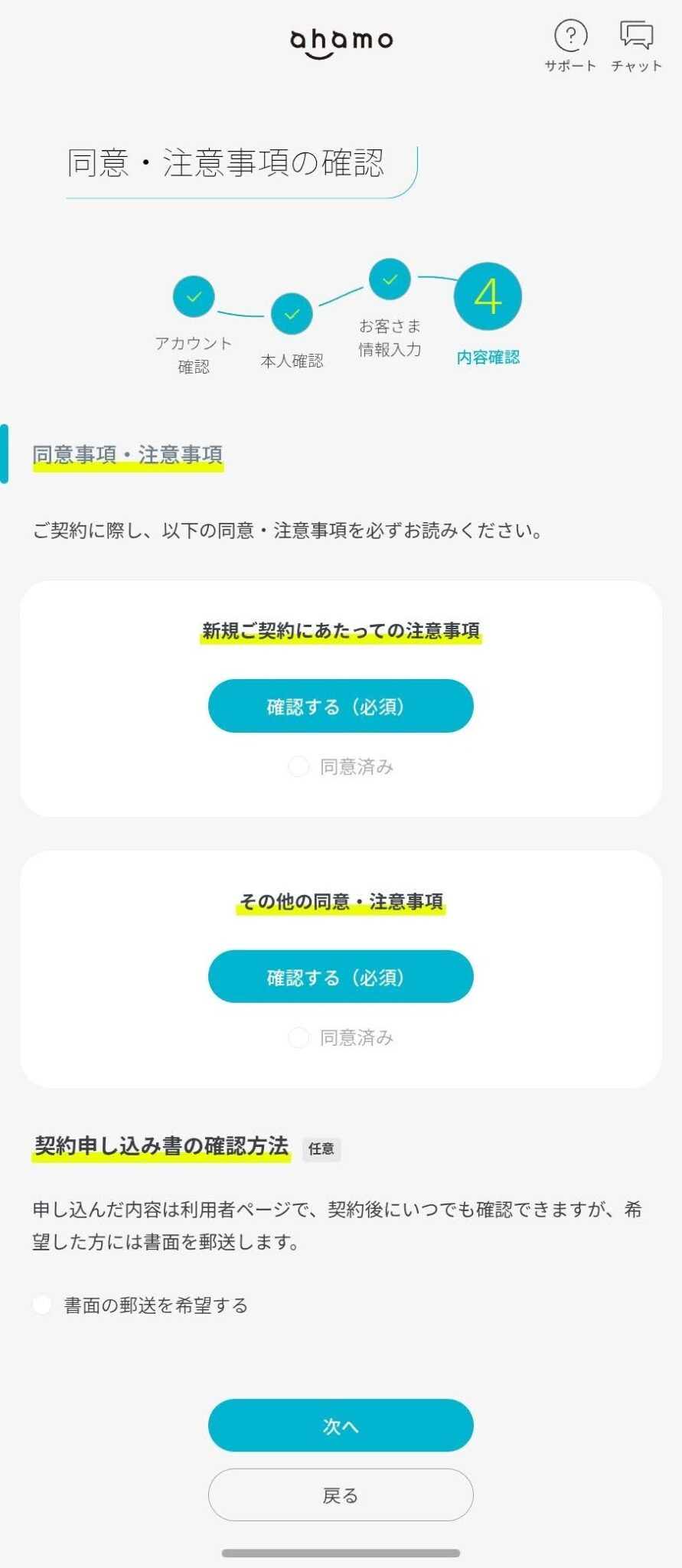Select the 内容確認 tab label
Viewport: 682px width, 1568px height.
click(488, 357)
